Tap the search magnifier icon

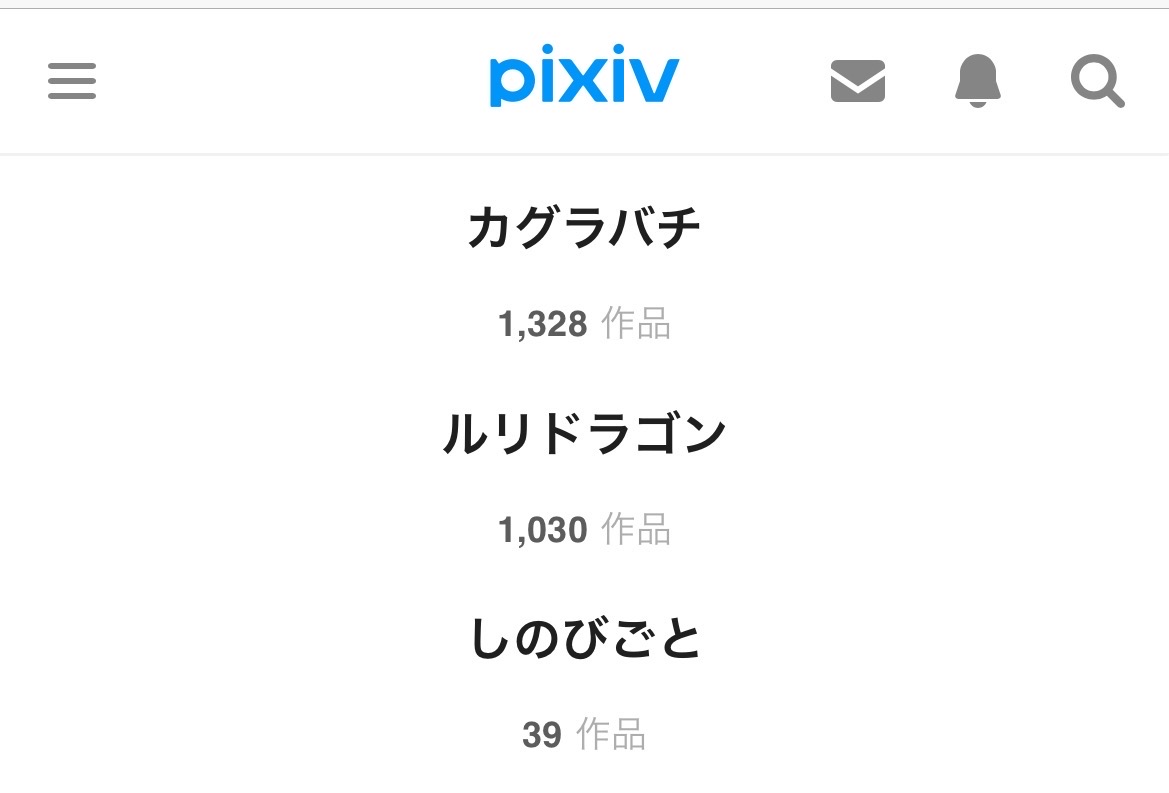[1097, 80]
